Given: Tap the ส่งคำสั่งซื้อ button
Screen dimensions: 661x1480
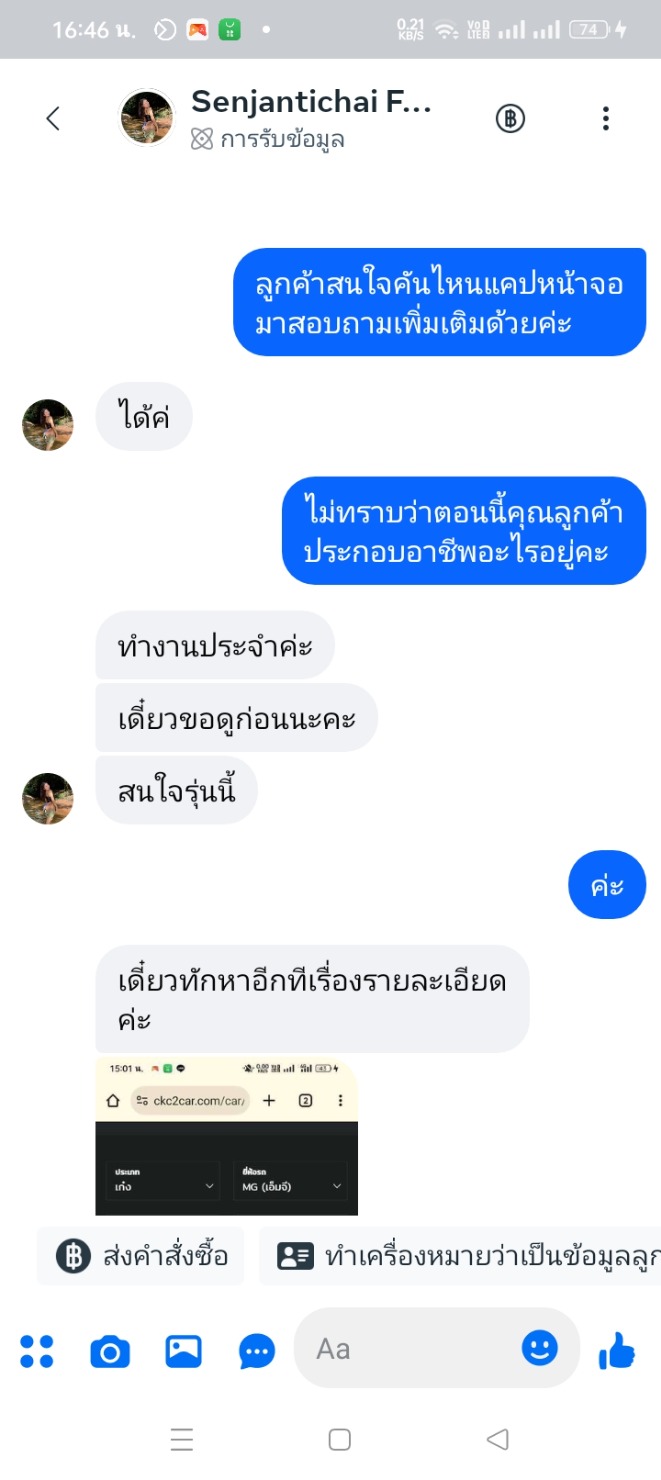Looking at the screenshot, I should (141, 1256).
